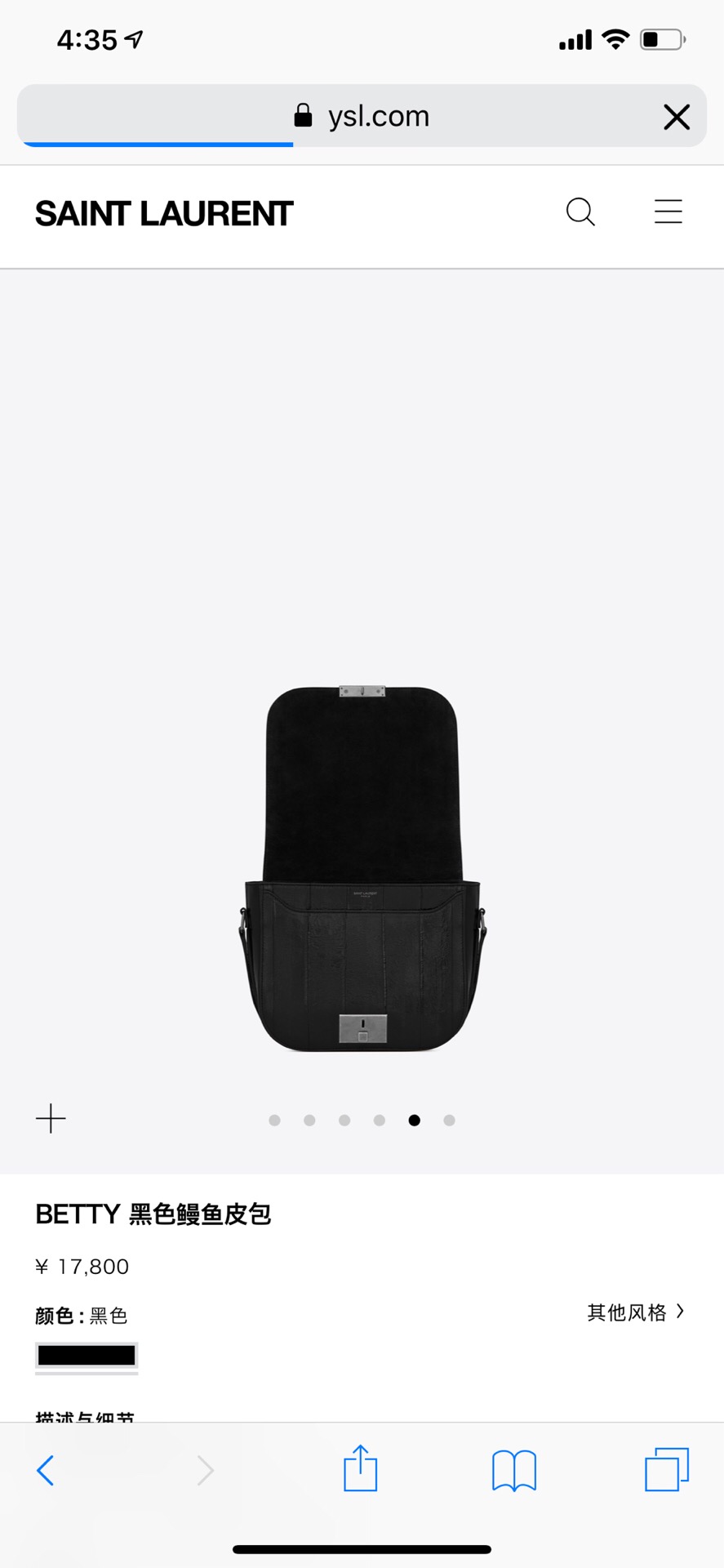Stop loading the page
Image resolution: width=724 pixels, height=1568 pixels.
677,117
